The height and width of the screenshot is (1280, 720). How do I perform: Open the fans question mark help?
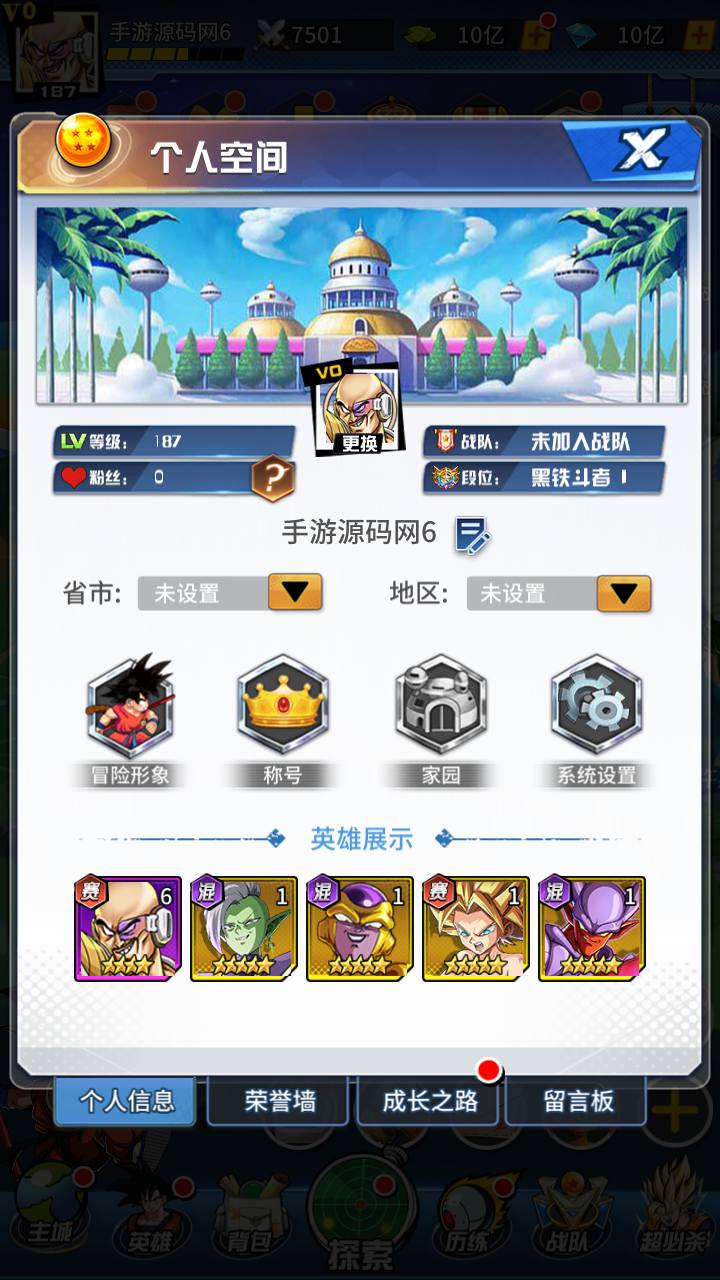[272, 478]
